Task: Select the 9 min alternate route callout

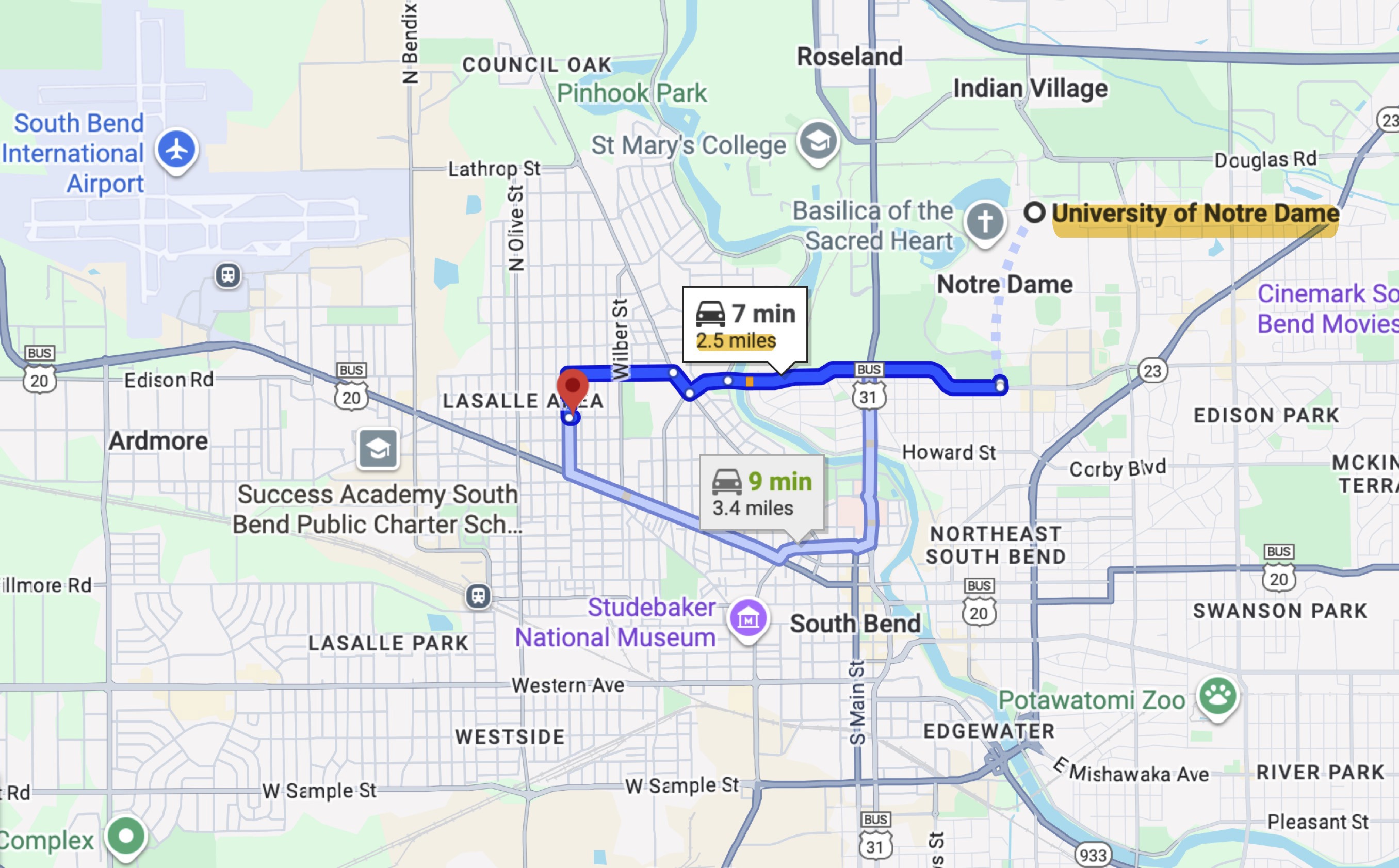Action: point(761,494)
